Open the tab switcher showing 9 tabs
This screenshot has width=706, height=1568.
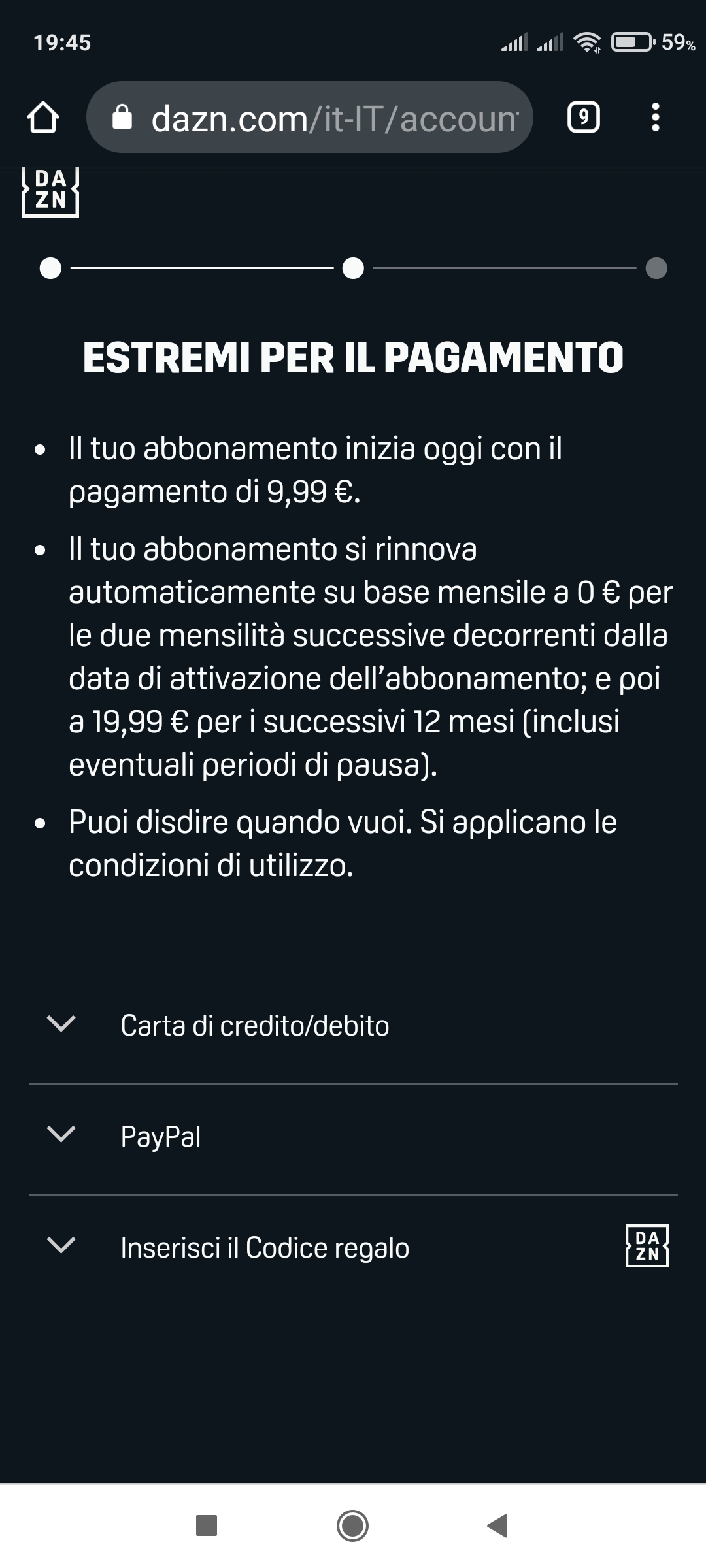pyautogui.click(x=584, y=118)
